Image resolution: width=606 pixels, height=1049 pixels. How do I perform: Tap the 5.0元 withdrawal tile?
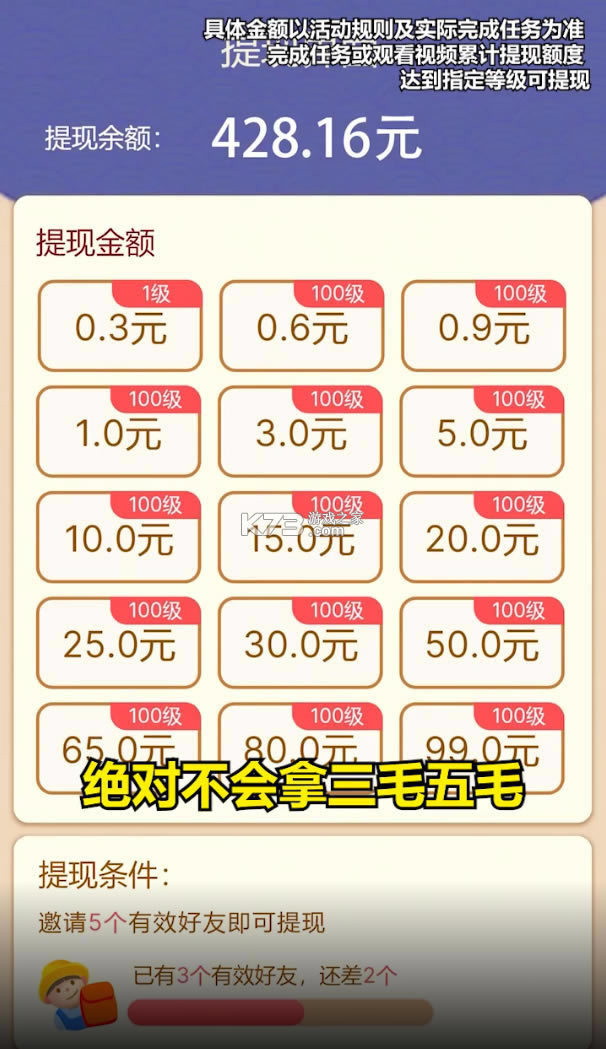[x=483, y=433]
